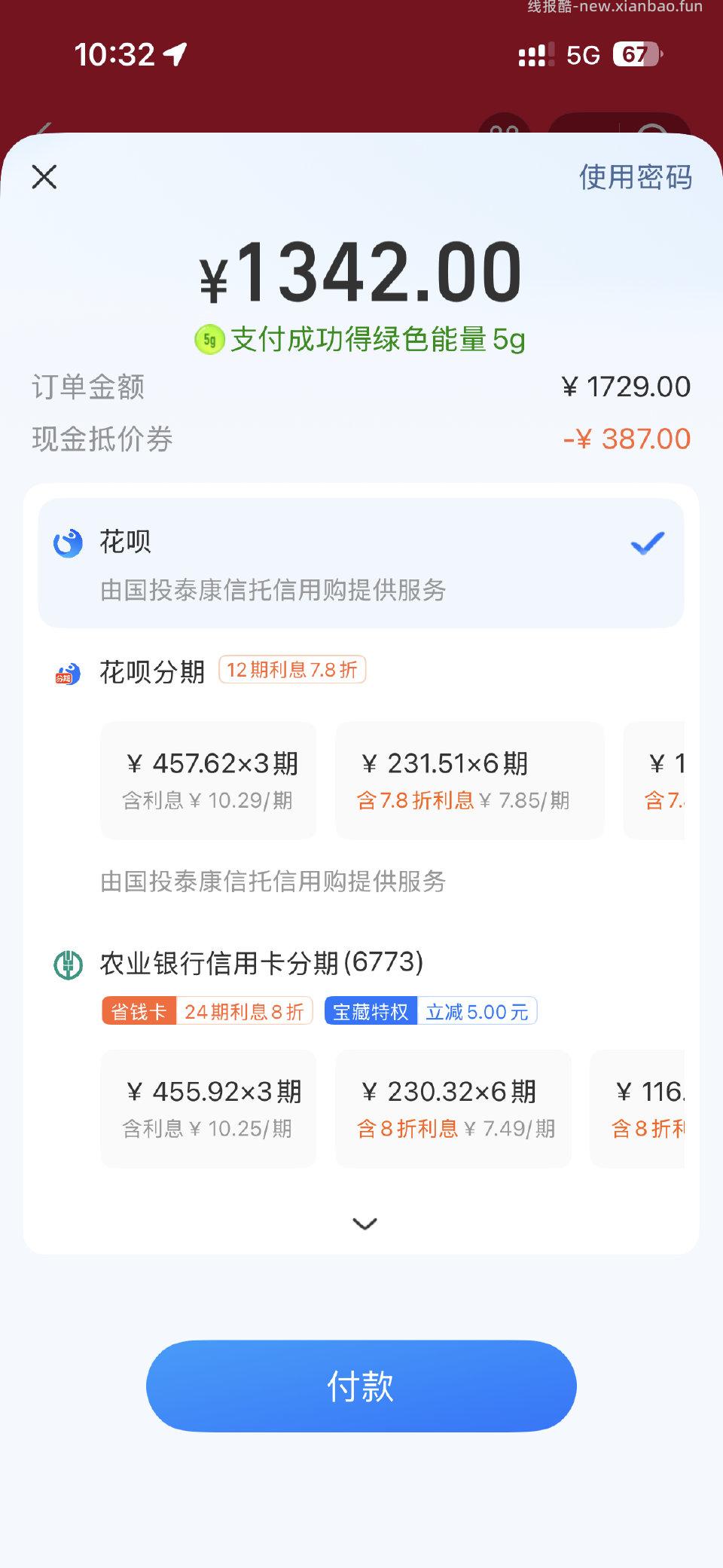The image size is (723, 1568).
Task: Click the 花呗 service icon
Action: (67, 541)
